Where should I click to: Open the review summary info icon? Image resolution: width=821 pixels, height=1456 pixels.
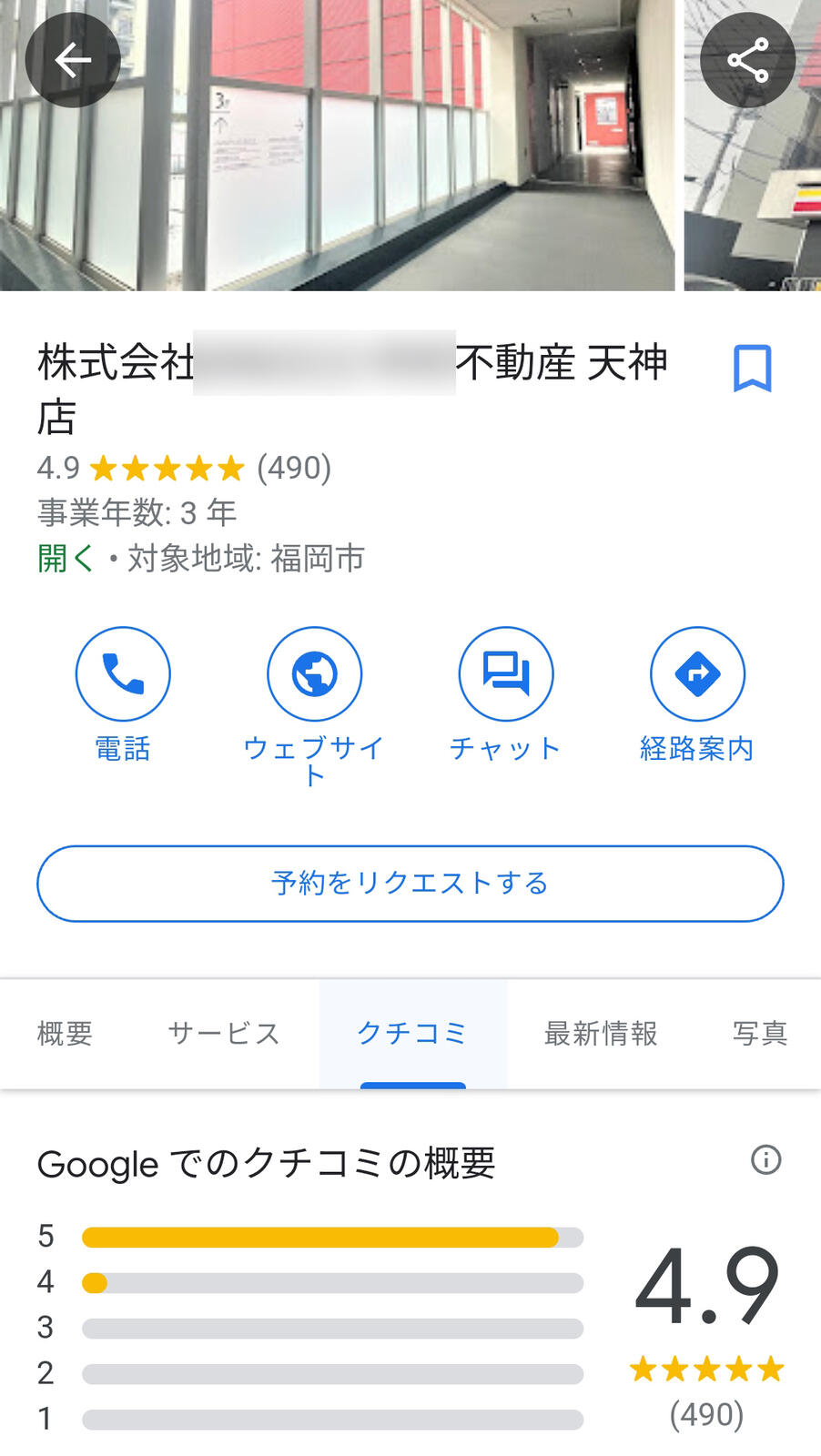pyautogui.click(x=765, y=1160)
